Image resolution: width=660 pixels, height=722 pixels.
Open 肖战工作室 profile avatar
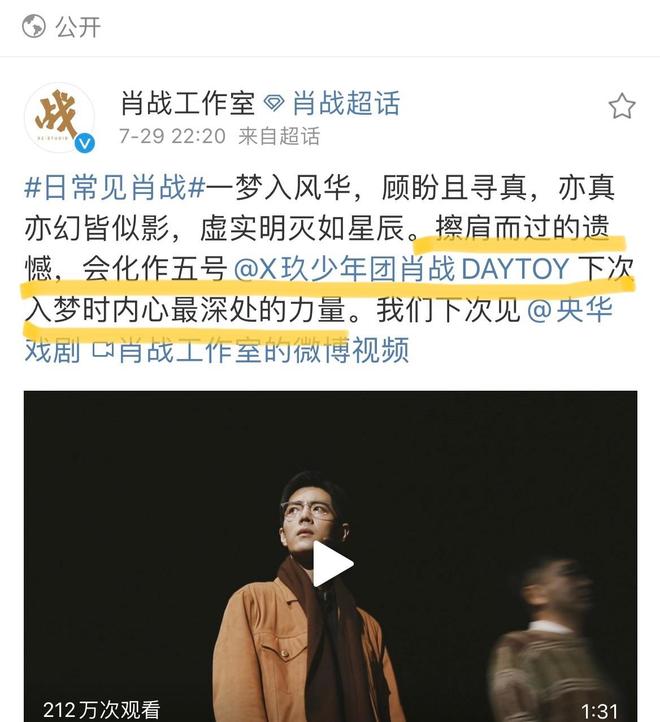coord(59,118)
